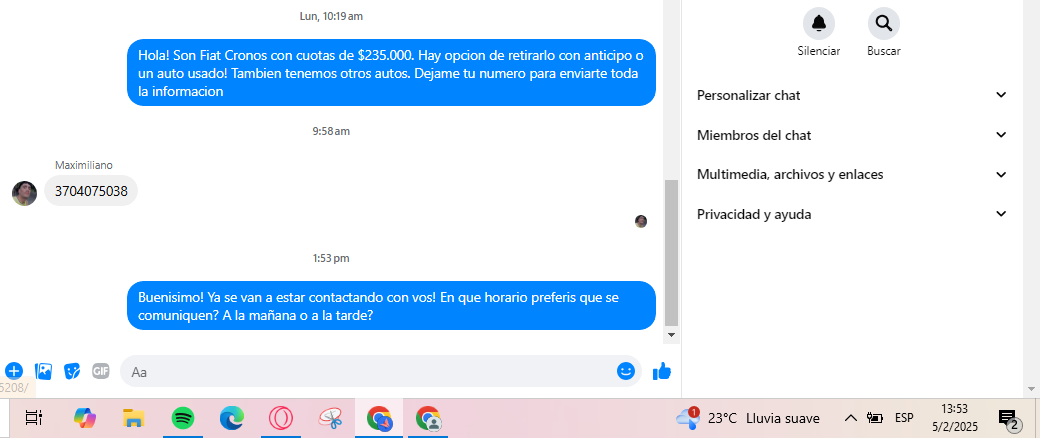This screenshot has height=438, width=1040.
Task: Open Task View on the taskbar
Action: tap(35, 418)
